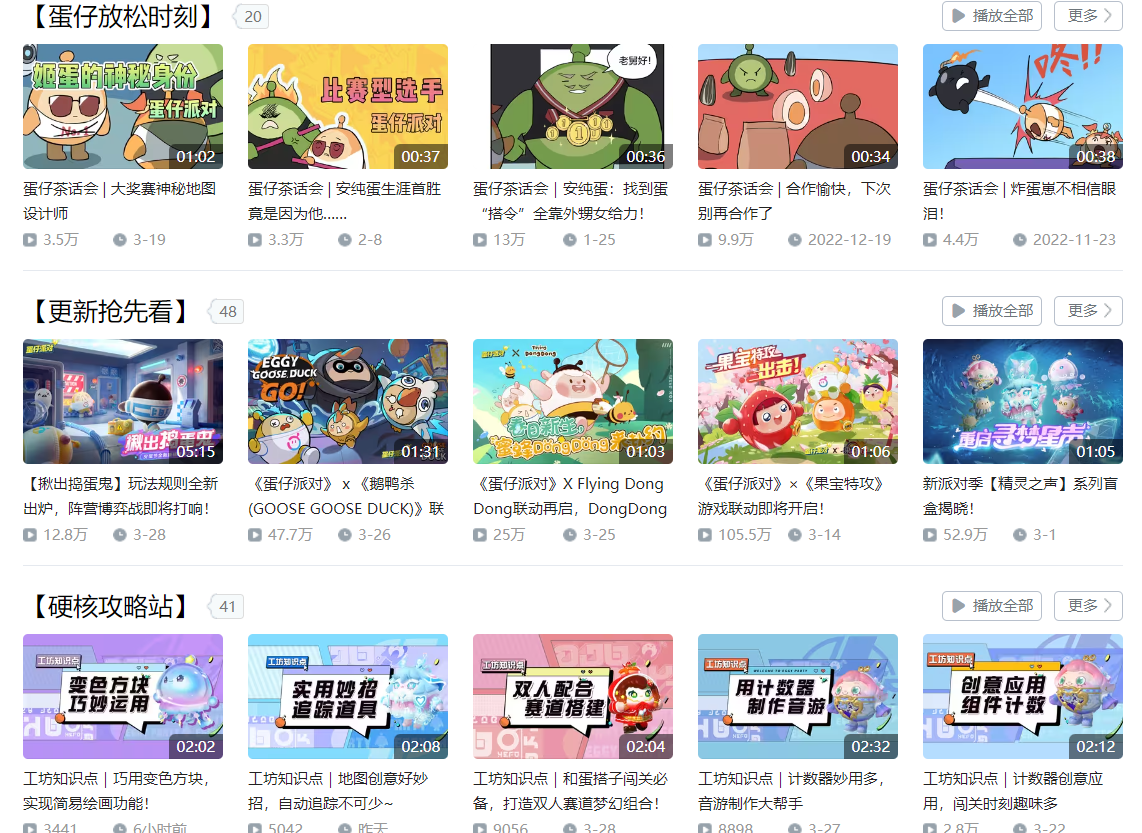The image size is (1142, 833).
Task: Open video 大奖赛神秘地图设计师
Action: pos(123,107)
